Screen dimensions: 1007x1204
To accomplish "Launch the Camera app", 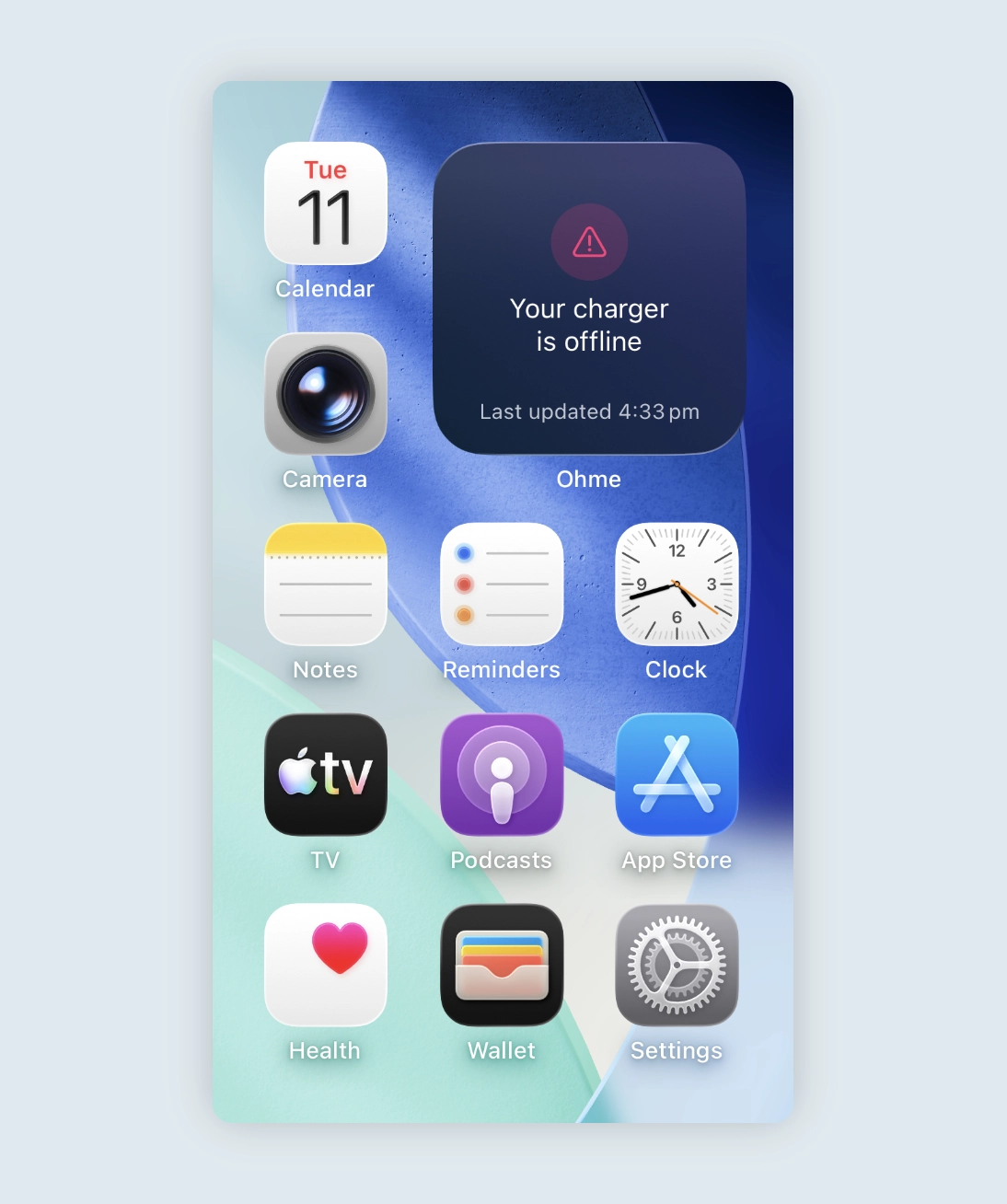I will coord(325,394).
